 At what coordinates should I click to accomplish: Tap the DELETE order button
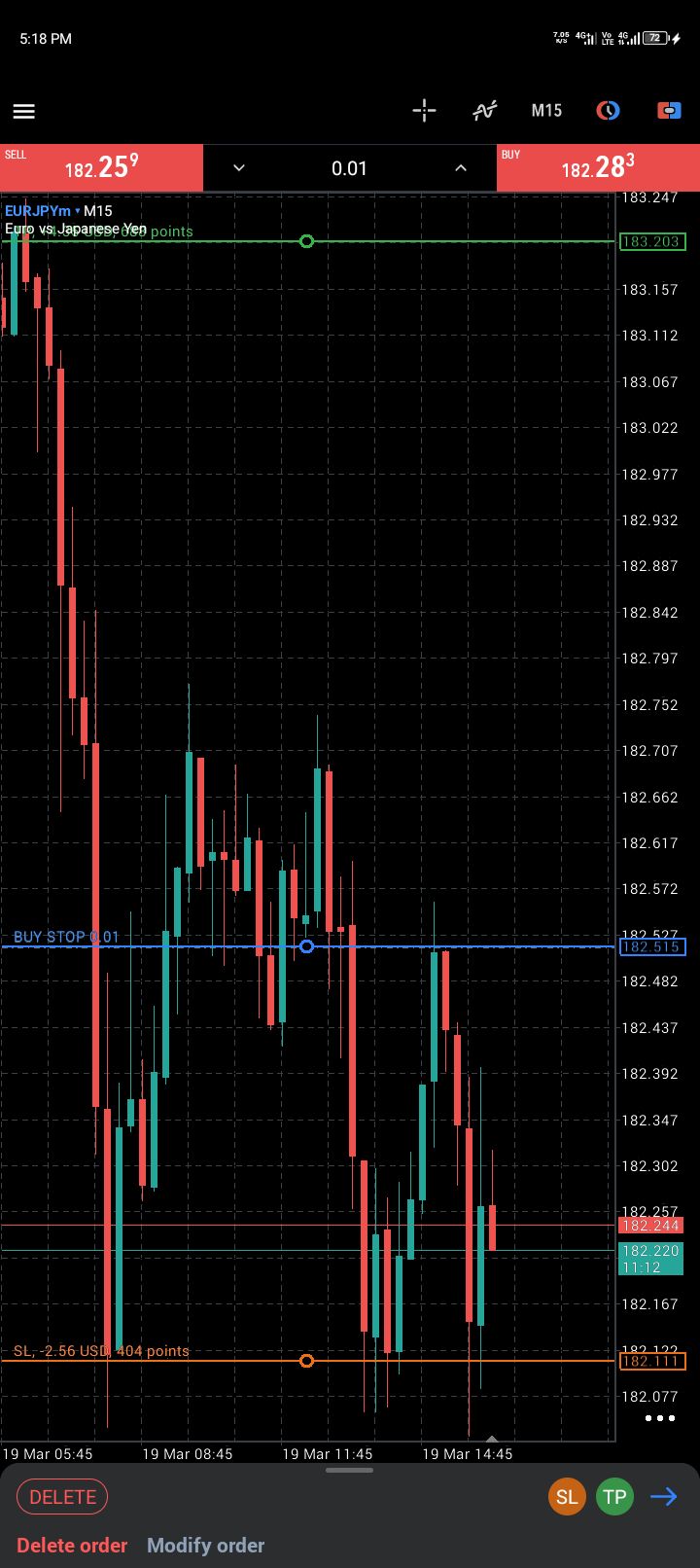(x=62, y=1497)
